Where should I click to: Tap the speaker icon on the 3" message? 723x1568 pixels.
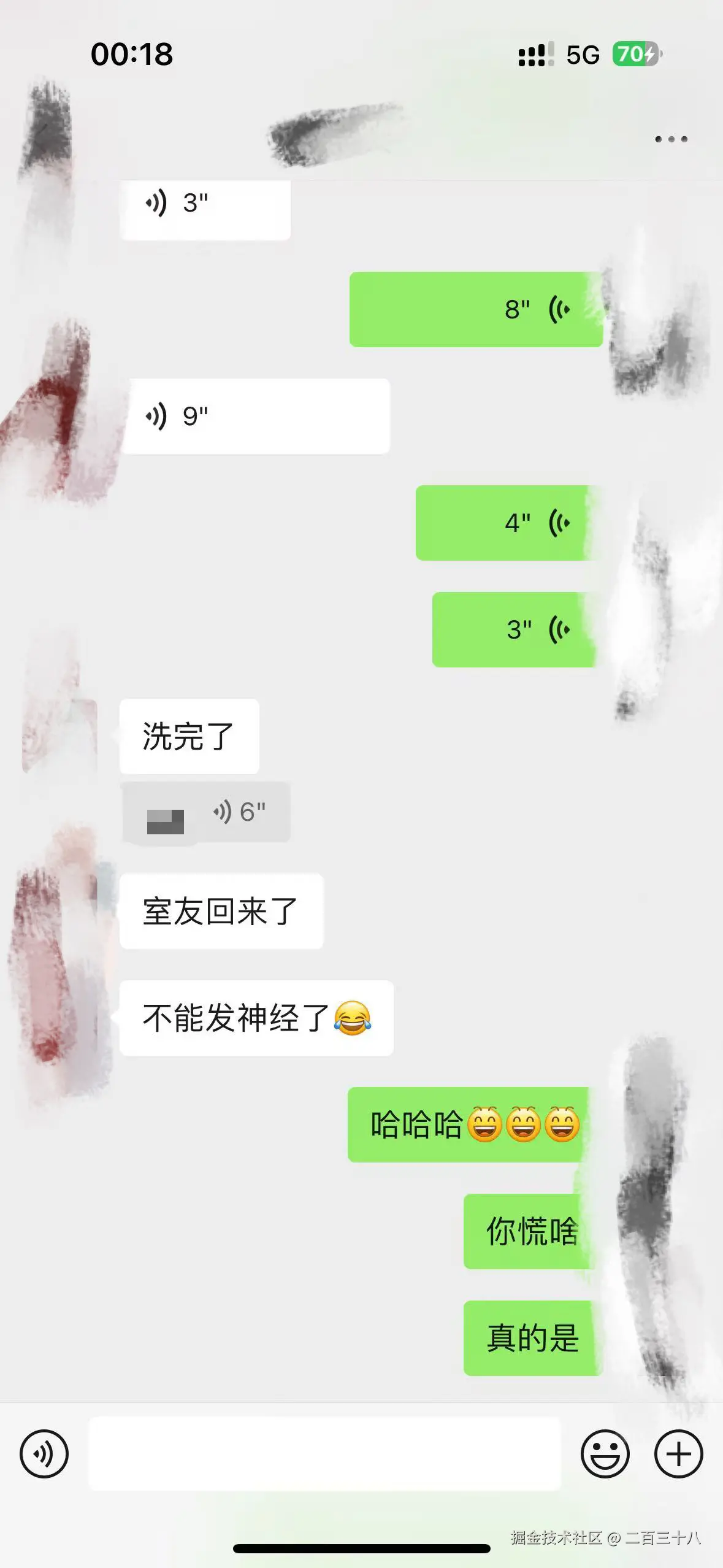point(157,202)
